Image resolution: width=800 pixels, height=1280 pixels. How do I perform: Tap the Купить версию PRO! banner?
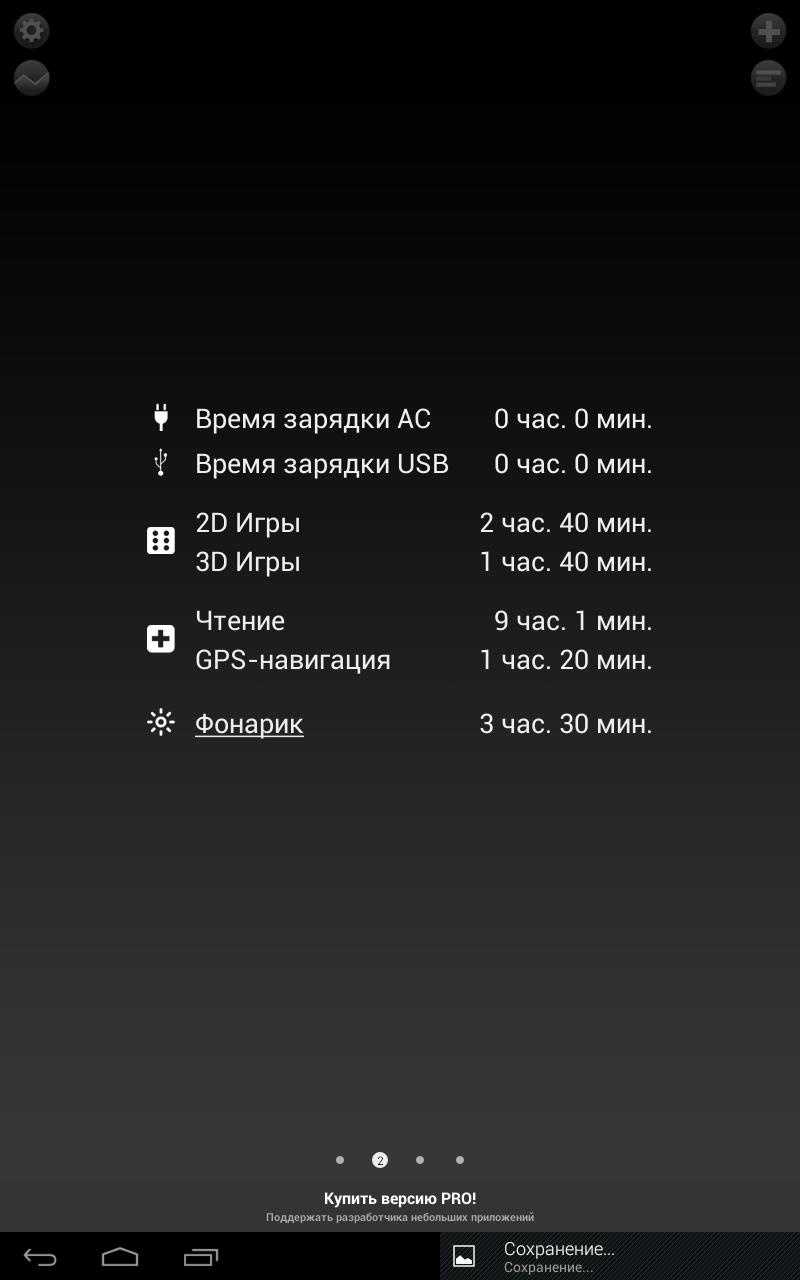[x=400, y=1206]
